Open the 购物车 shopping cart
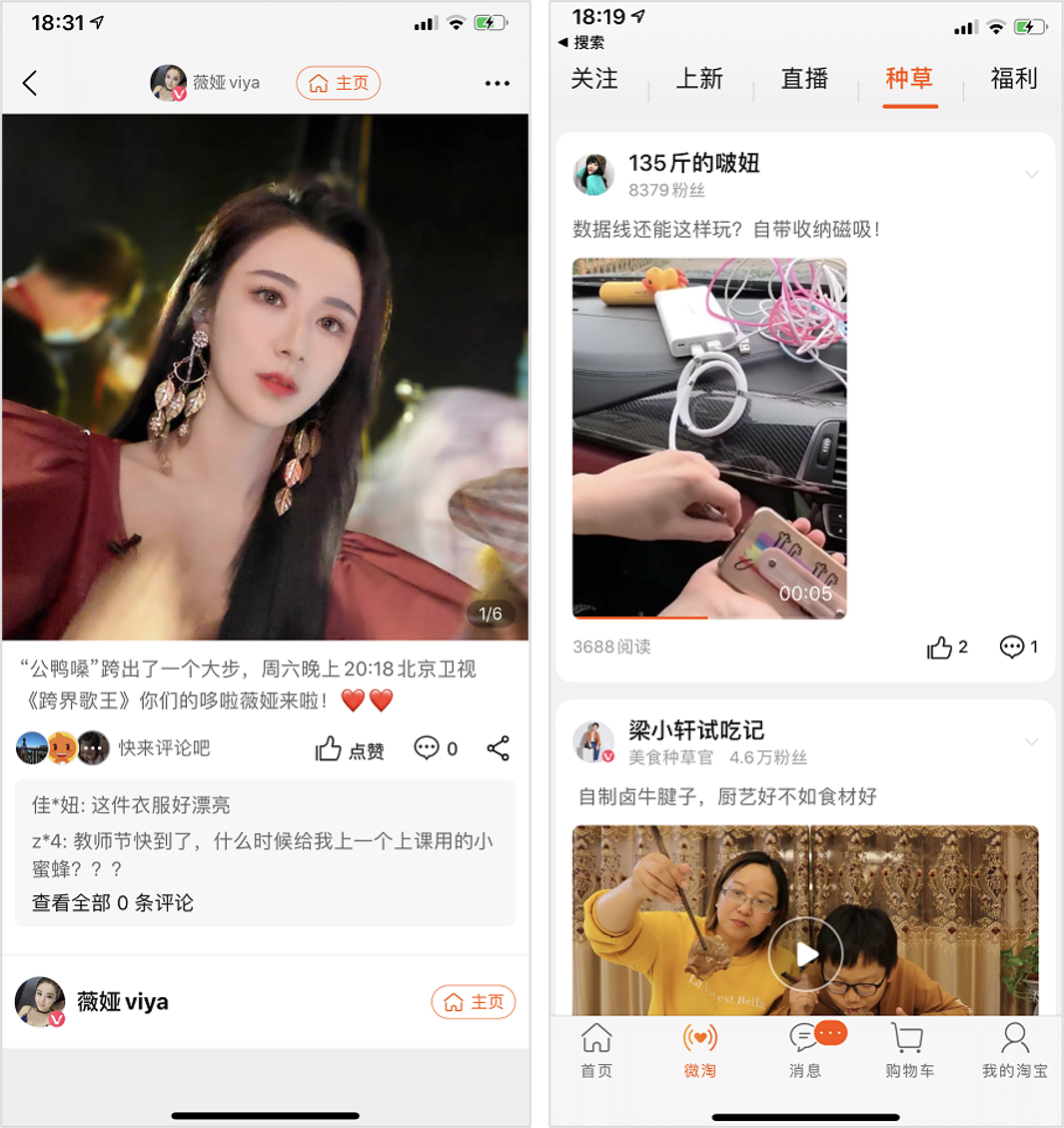This screenshot has height=1128, width=1064. [908, 1050]
